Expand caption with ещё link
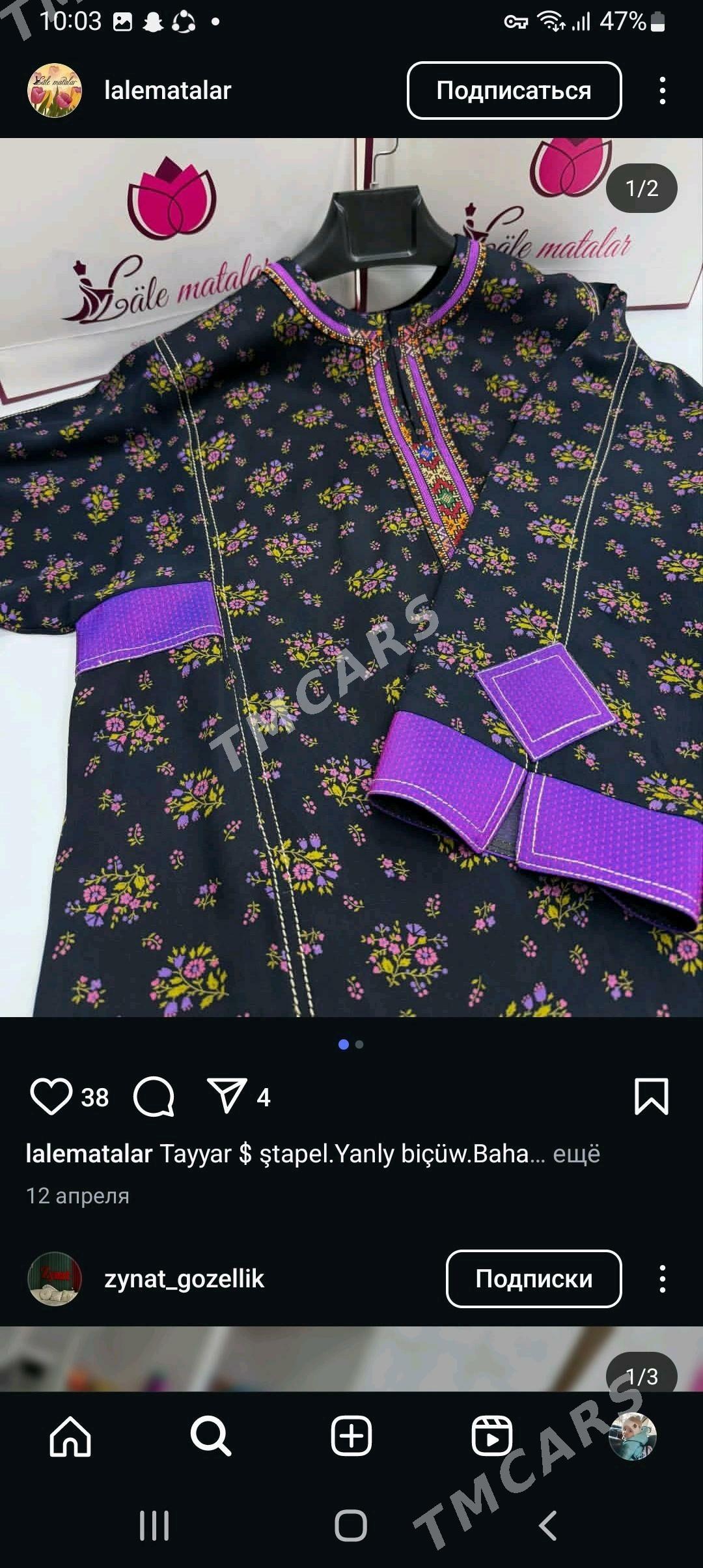The height and width of the screenshot is (1568, 703). tap(576, 1154)
